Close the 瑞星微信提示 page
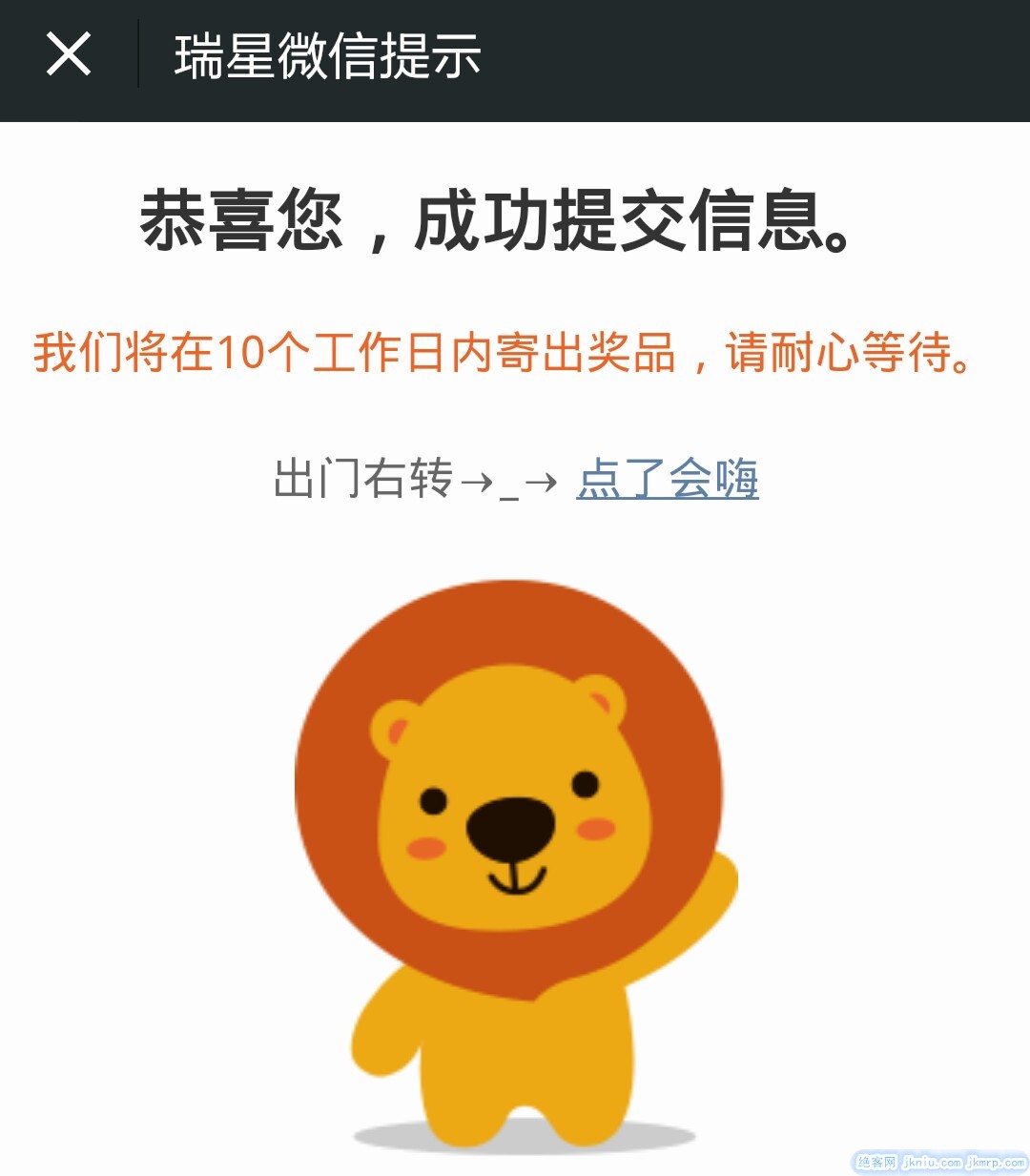This screenshot has height=1176, width=1030. (x=69, y=54)
